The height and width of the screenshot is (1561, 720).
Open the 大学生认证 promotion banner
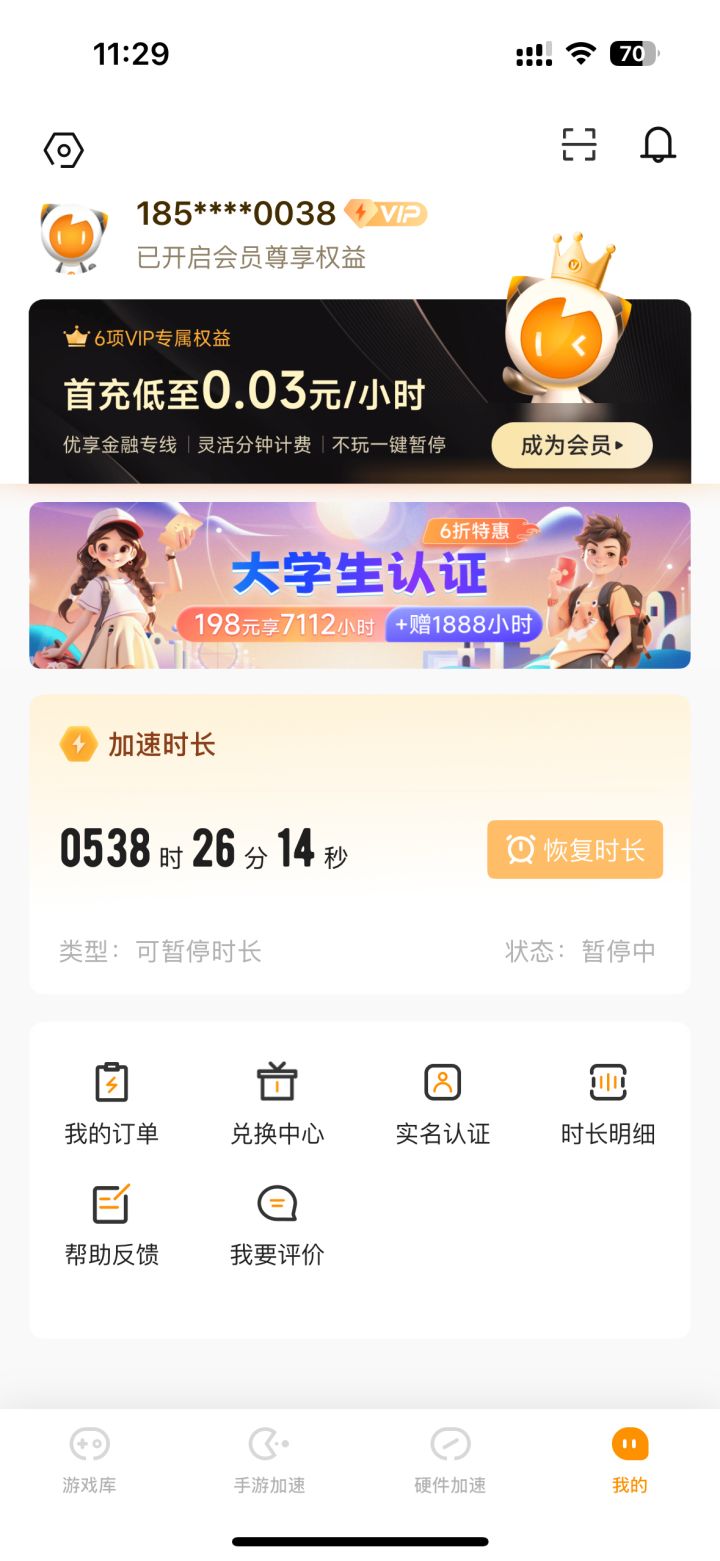pyautogui.click(x=358, y=584)
